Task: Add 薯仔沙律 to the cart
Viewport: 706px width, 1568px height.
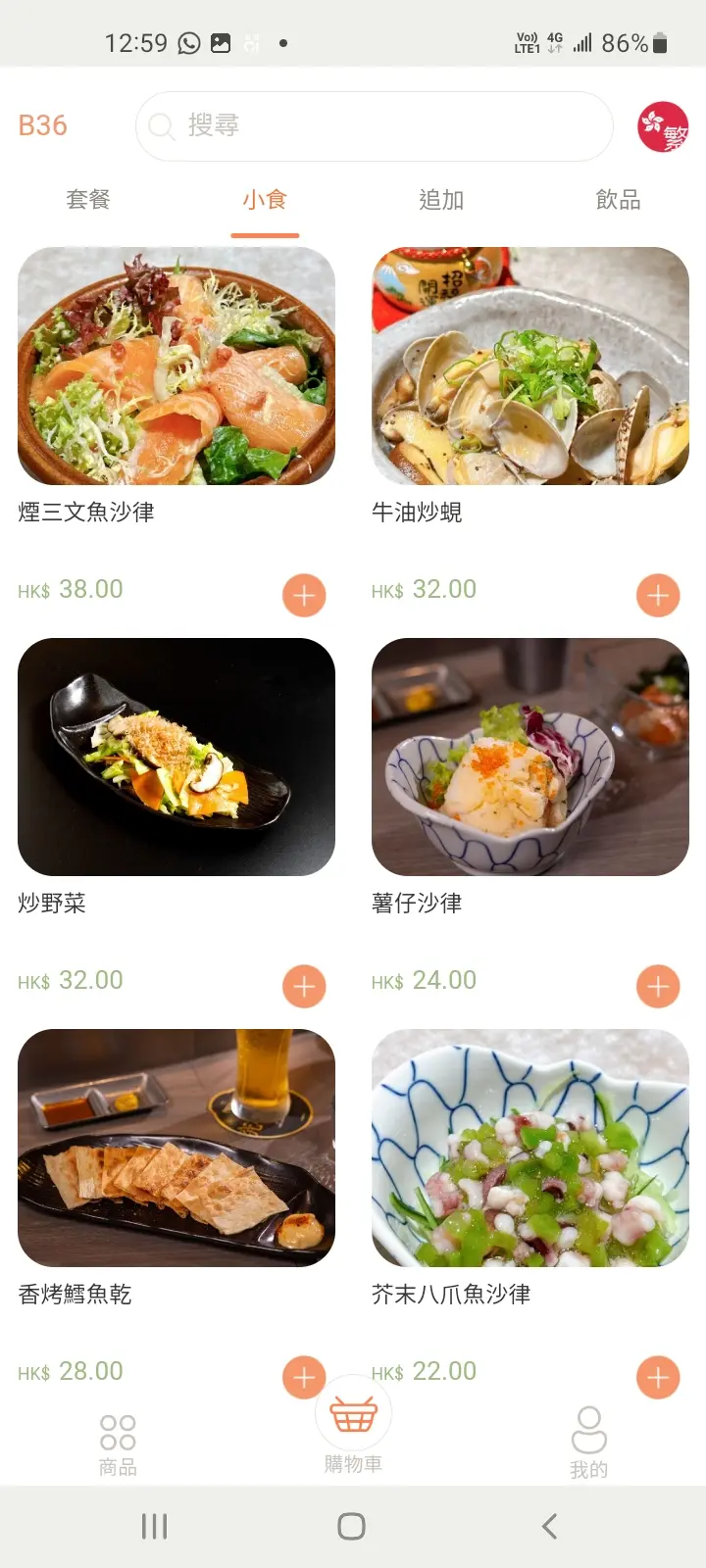Action: pos(658,986)
